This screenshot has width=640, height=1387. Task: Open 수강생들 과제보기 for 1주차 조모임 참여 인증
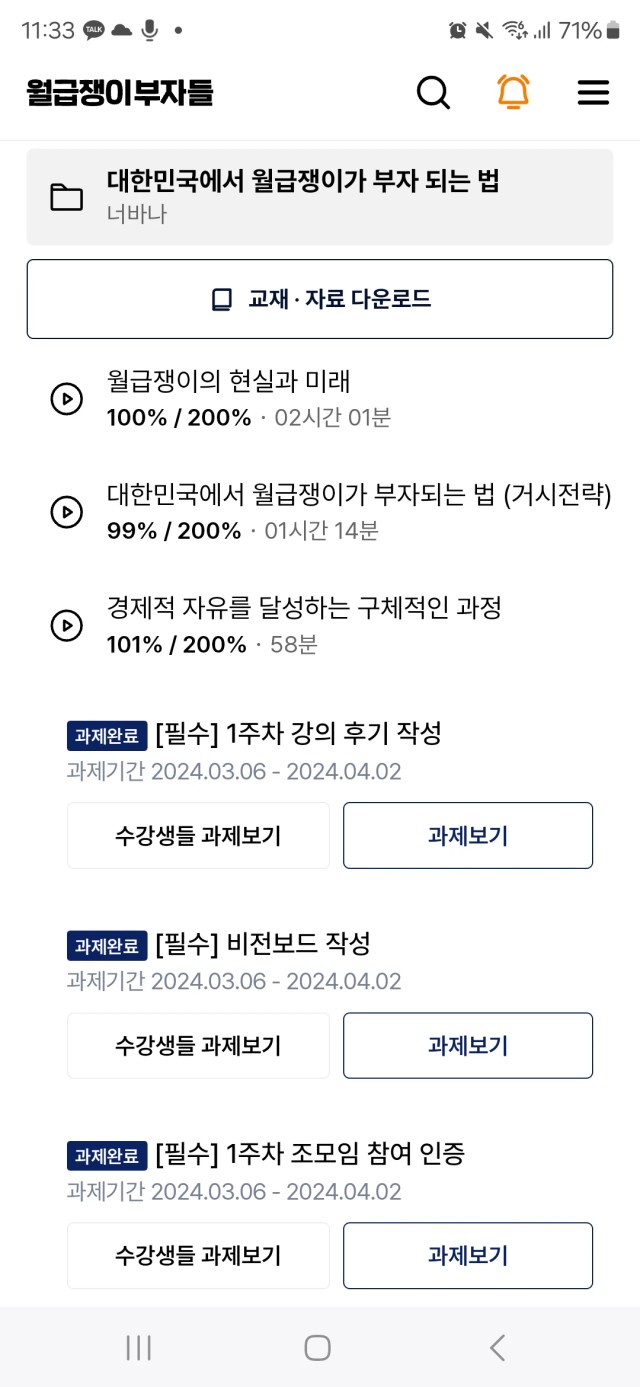click(x=198, y=1255)
